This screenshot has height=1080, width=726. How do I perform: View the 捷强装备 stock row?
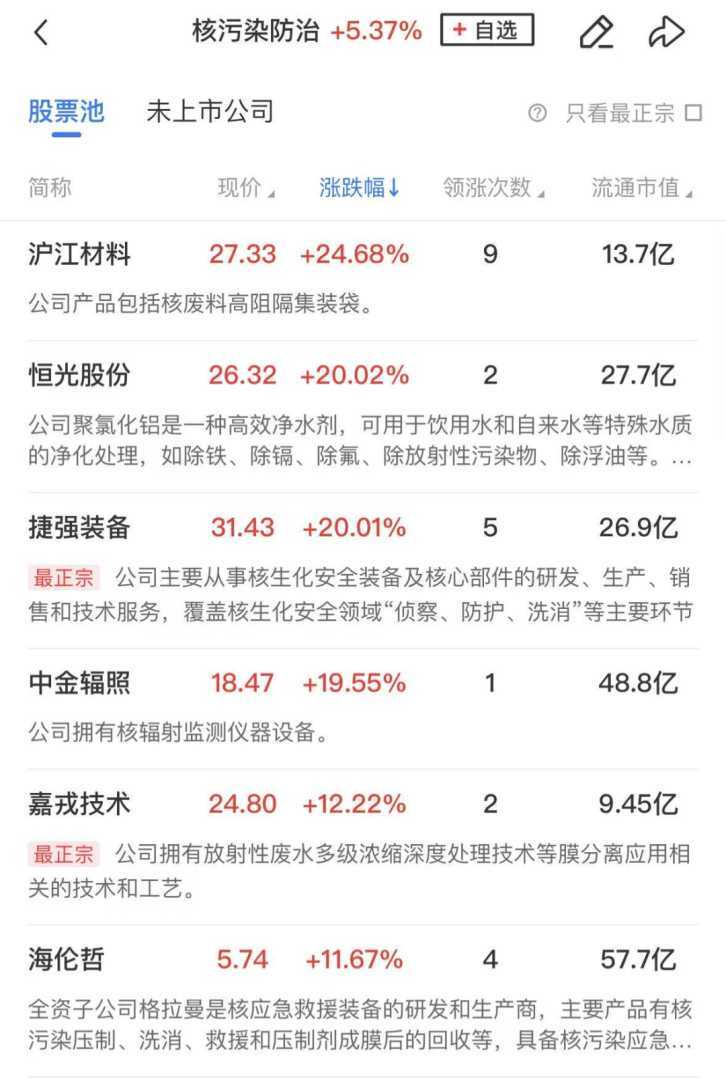coord(80,527)
